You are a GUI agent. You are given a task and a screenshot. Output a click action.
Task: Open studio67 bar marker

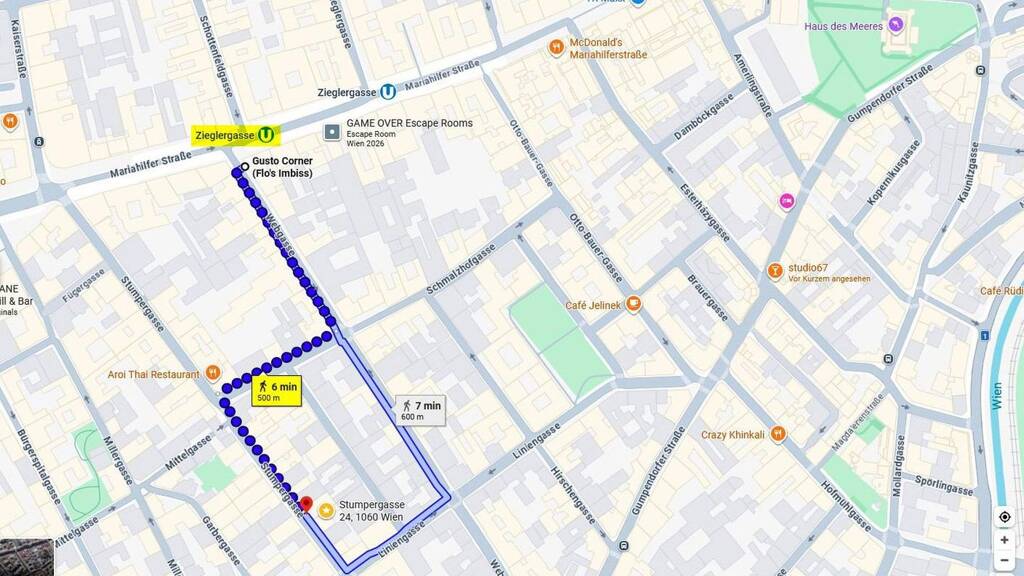(x=775, y=271)
